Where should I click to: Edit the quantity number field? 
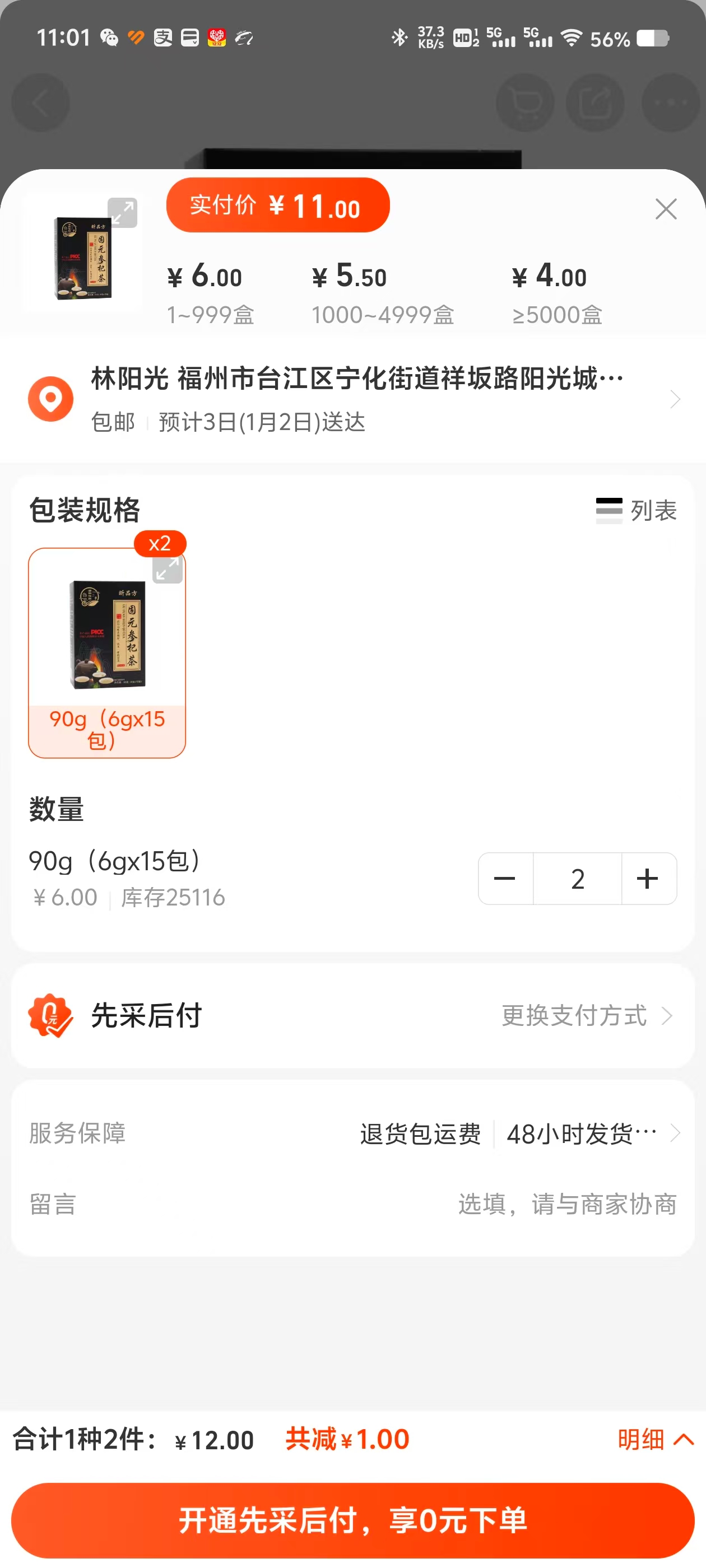(x=577, y=878)
